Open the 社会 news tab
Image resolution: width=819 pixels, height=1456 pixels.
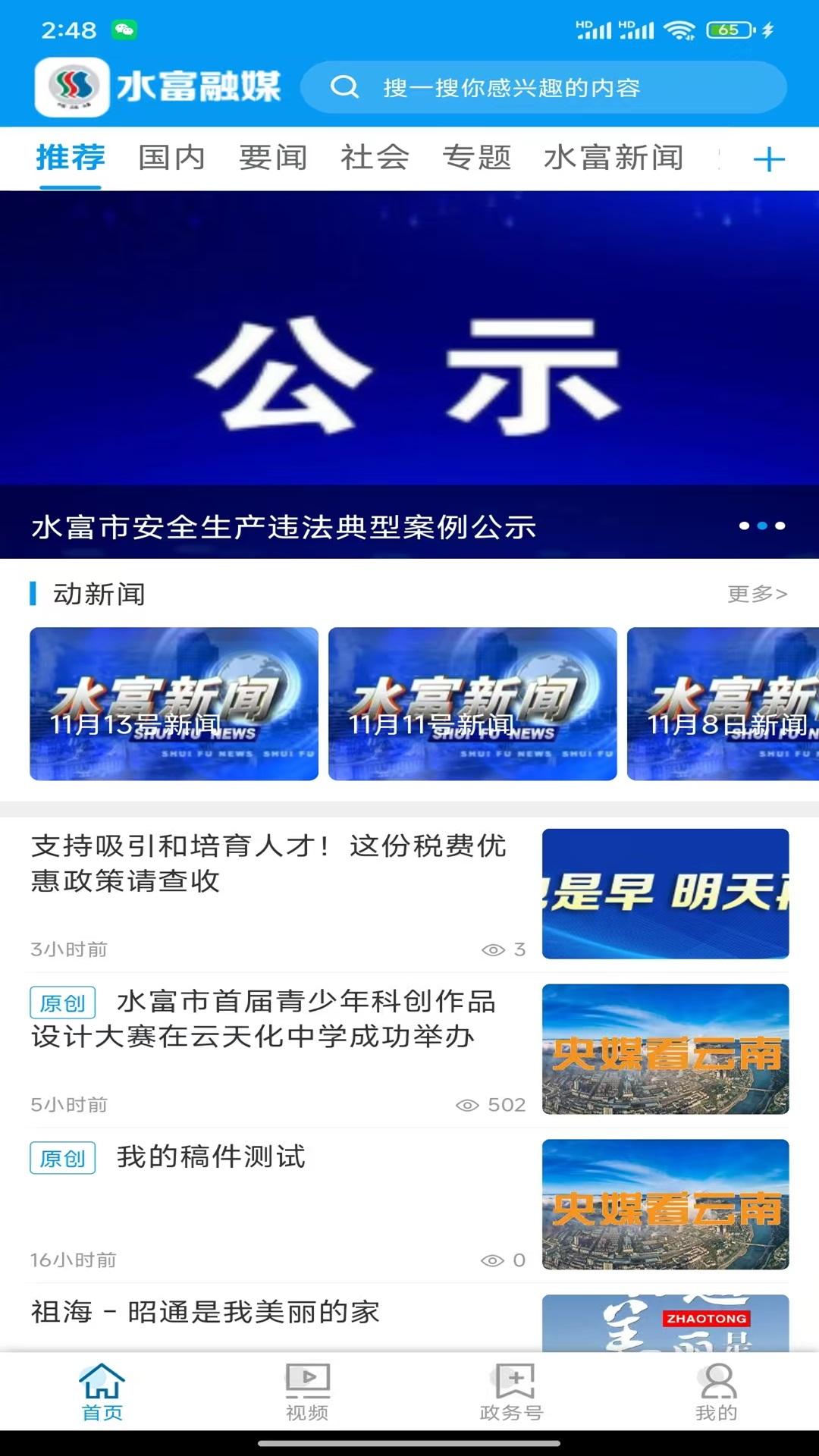[375, 158]
